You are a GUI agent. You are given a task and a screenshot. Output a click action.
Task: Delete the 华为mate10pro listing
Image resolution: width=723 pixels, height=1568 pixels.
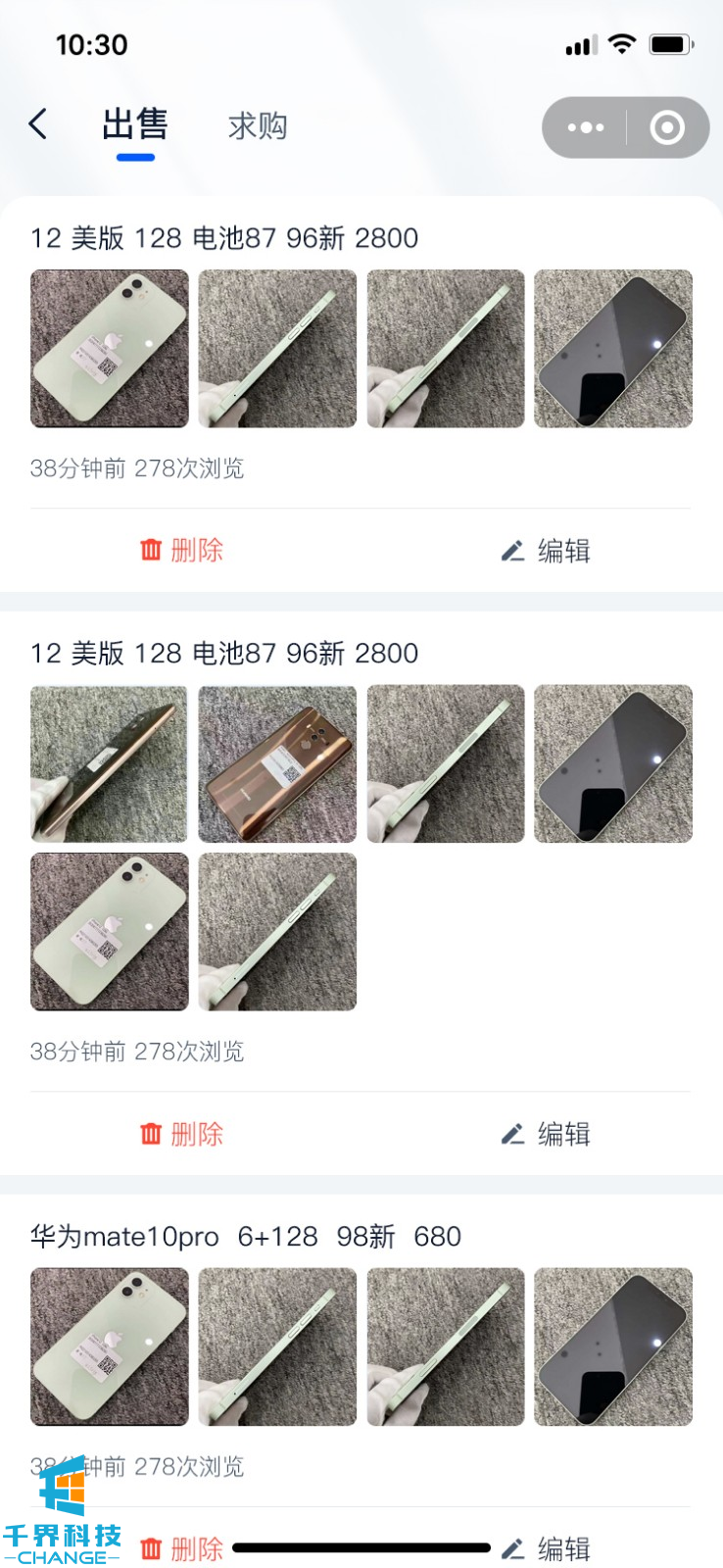click(x=182, y=1548)
